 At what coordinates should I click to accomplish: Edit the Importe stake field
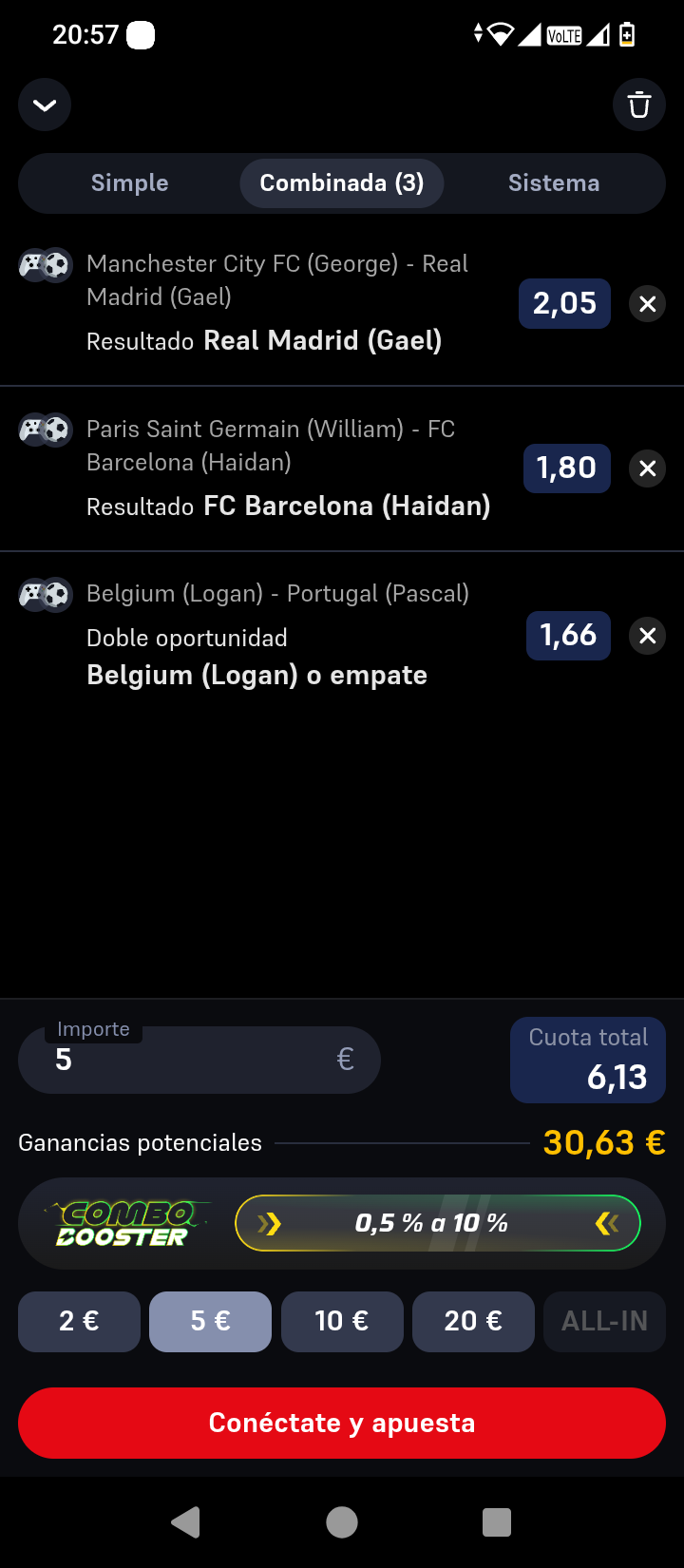pyautogui.click(x=199, y=1060)
